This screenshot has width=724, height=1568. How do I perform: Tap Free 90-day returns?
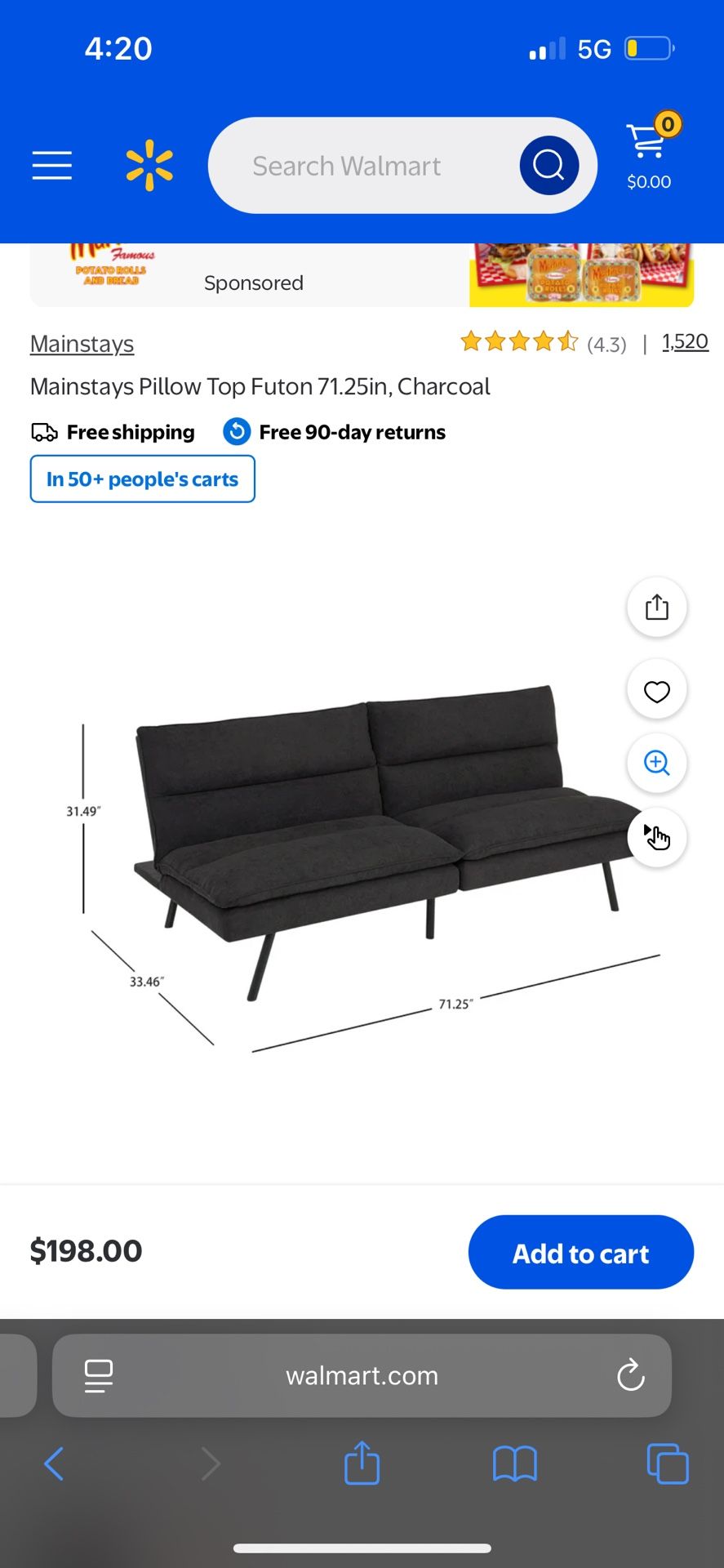tap(351, 431)
